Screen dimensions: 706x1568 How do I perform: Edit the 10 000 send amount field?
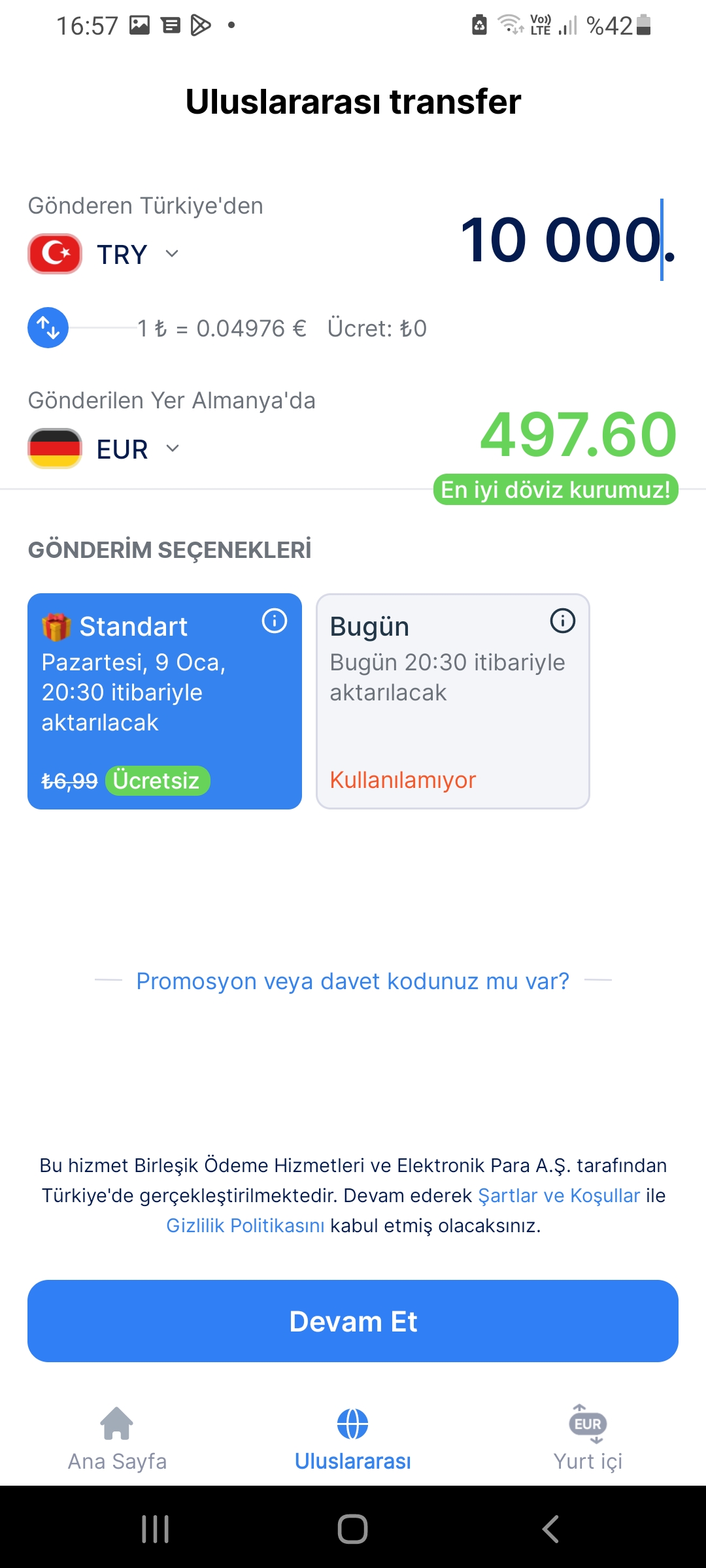pos(561,240)
